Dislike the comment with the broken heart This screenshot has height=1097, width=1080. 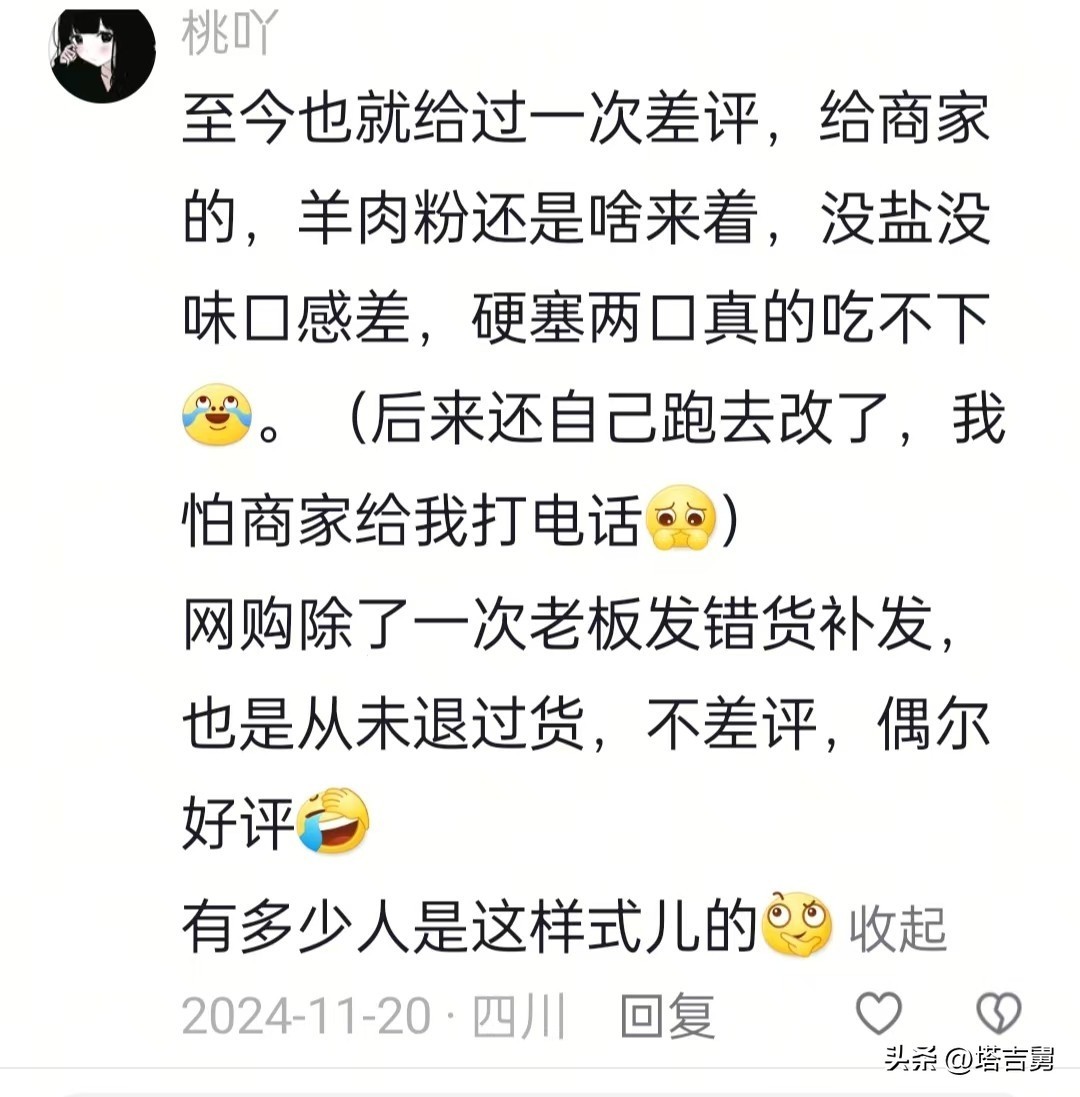tap(998, 1014)
